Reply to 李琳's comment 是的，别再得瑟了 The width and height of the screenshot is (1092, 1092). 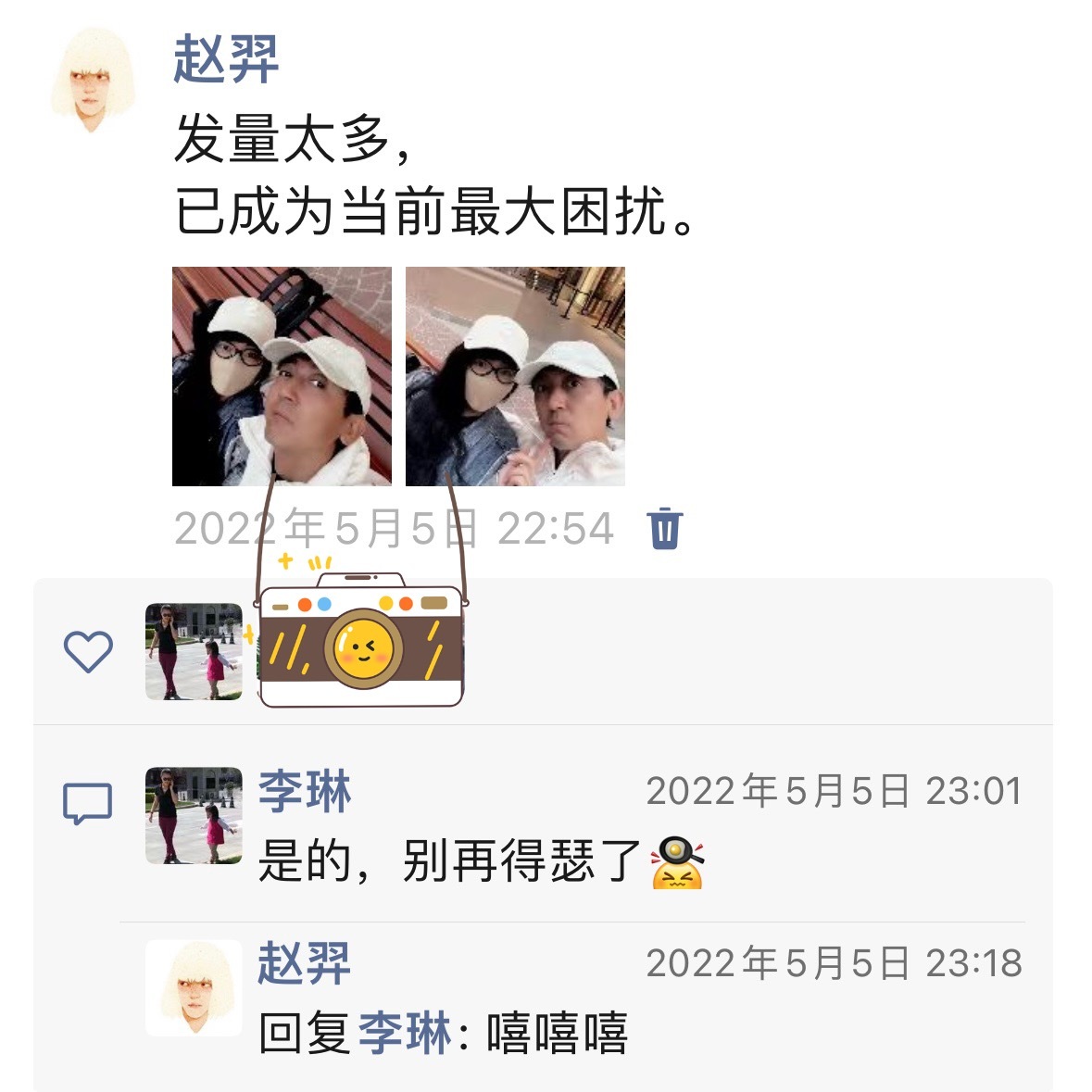pos(451,861)
